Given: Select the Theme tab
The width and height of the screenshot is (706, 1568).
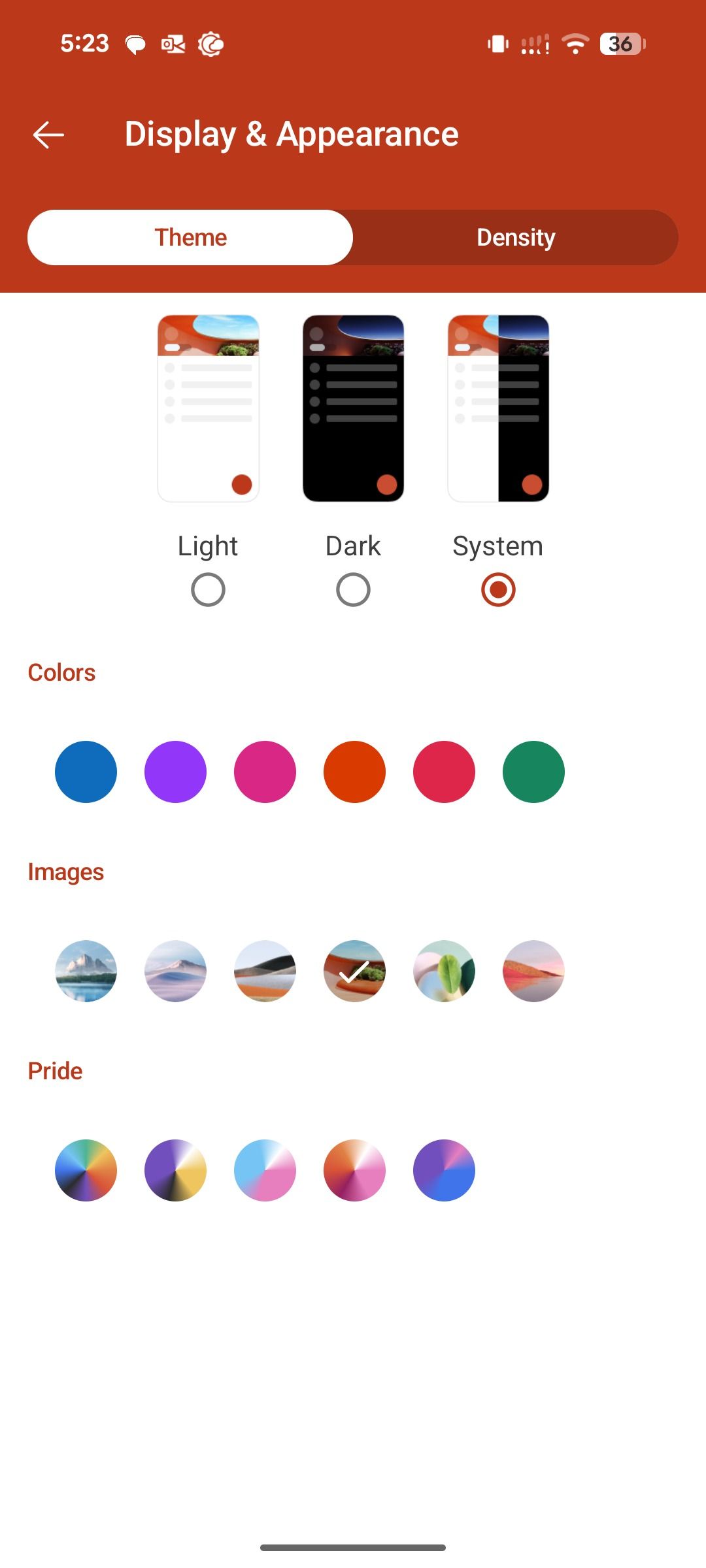Looking at the screenshot, I should (190, 237).
